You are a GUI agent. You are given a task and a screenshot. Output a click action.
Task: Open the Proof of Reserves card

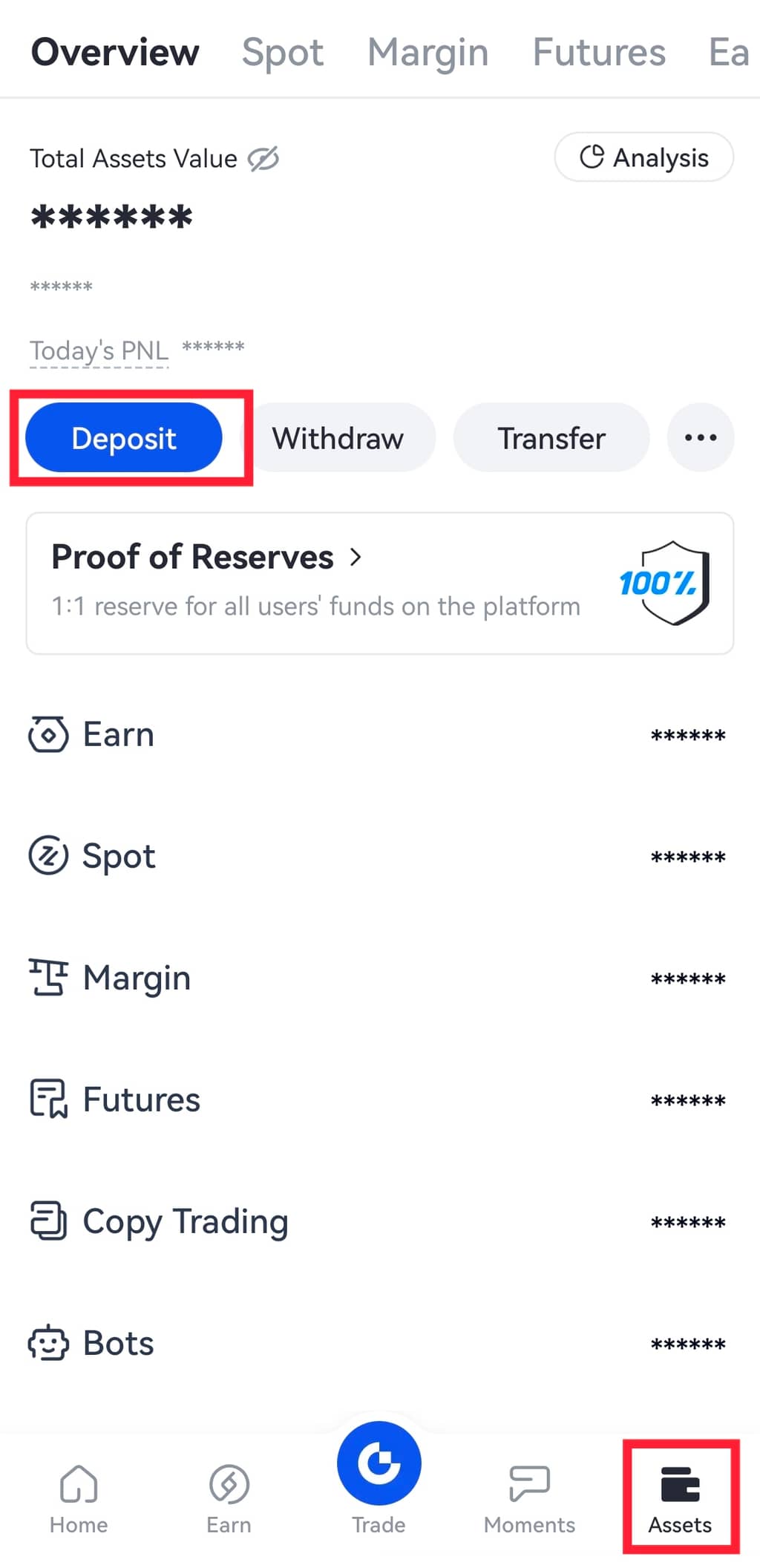[x=379, y=583]
